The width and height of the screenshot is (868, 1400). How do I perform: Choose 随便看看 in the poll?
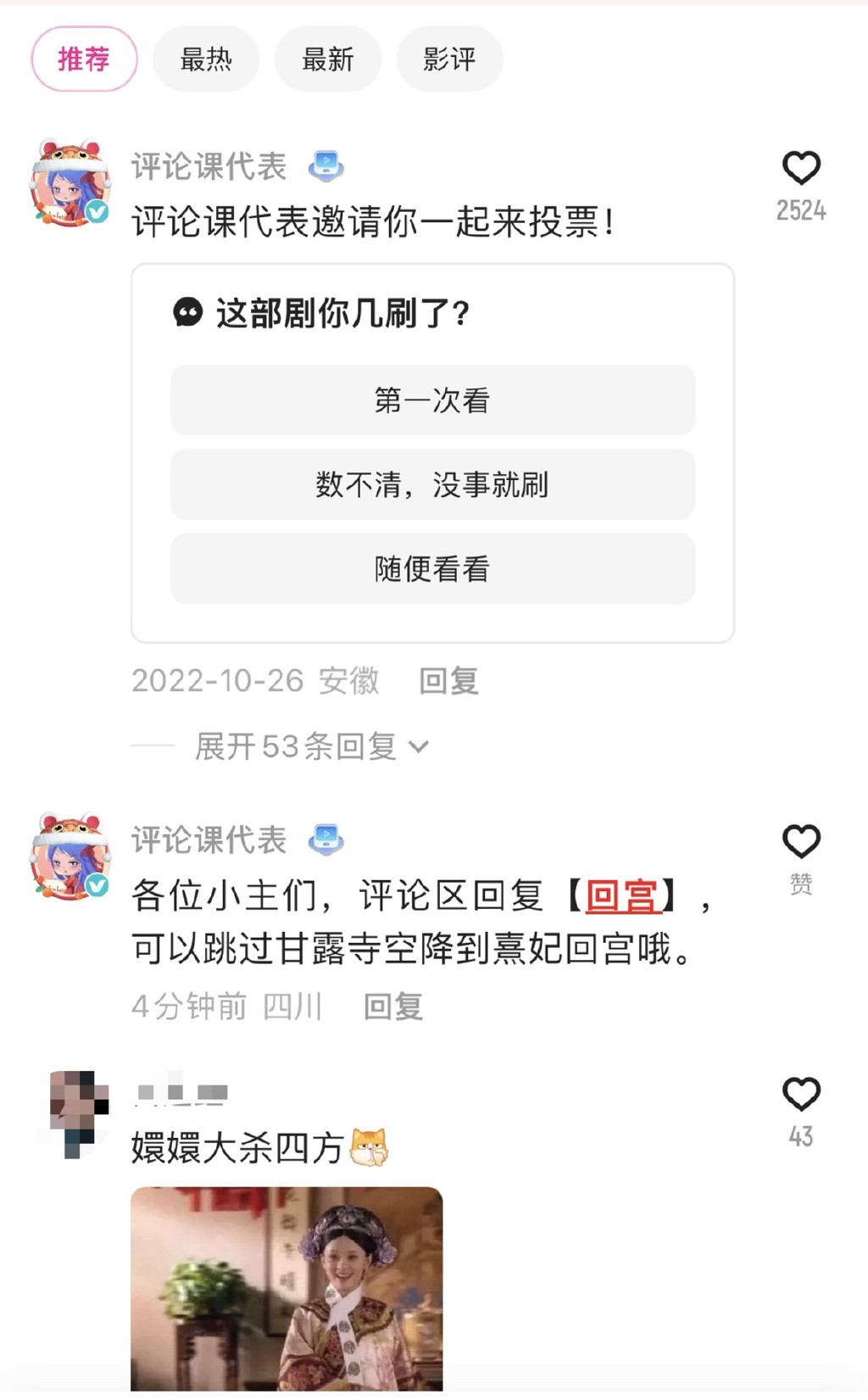[x=432, y=568]
